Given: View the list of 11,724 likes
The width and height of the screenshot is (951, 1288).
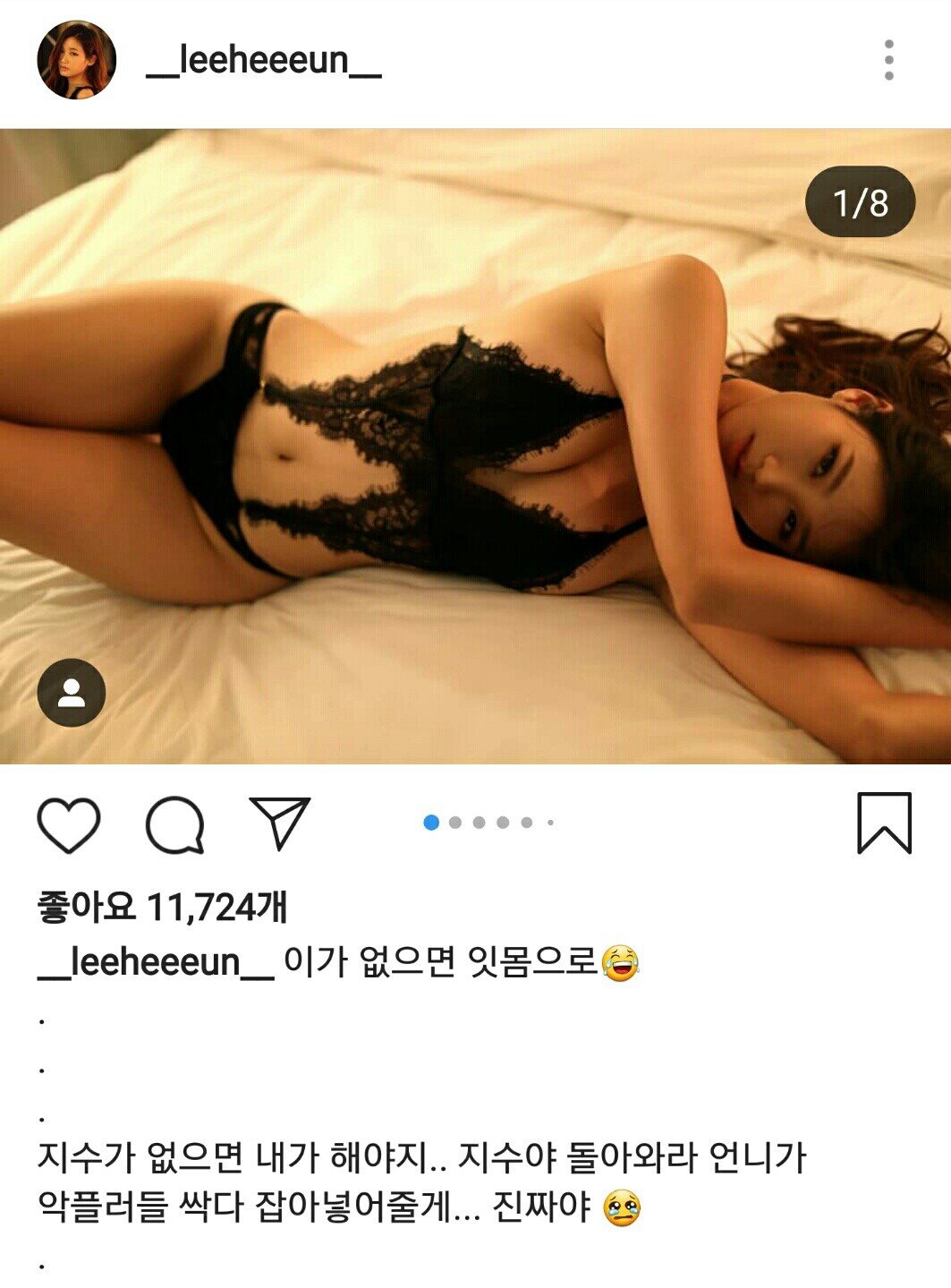Looking at the screenshot, I should (x=163, y=907).
